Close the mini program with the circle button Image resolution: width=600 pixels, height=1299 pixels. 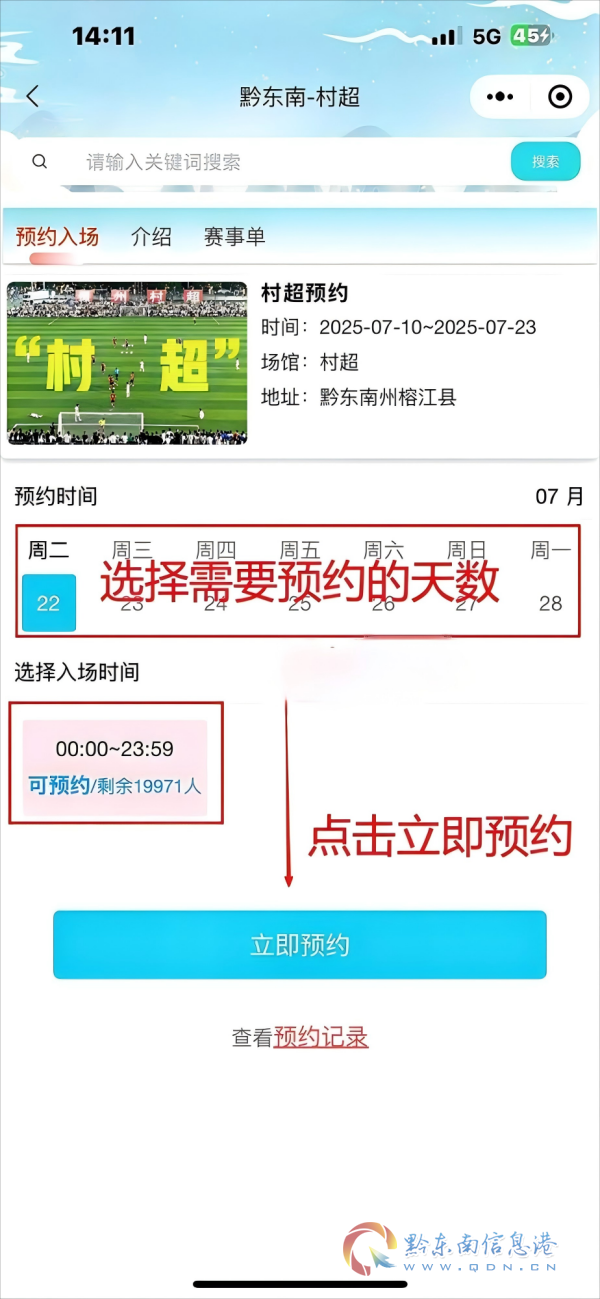(560, 97)
